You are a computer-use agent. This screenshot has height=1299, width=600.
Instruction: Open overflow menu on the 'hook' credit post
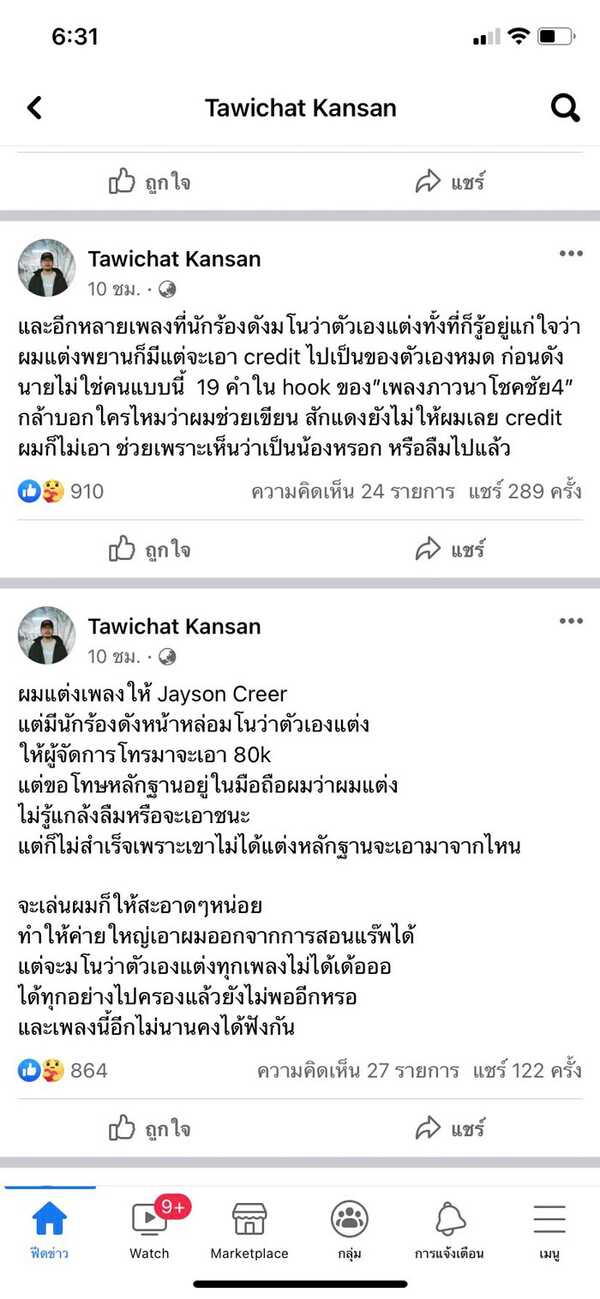coord(570,254)
